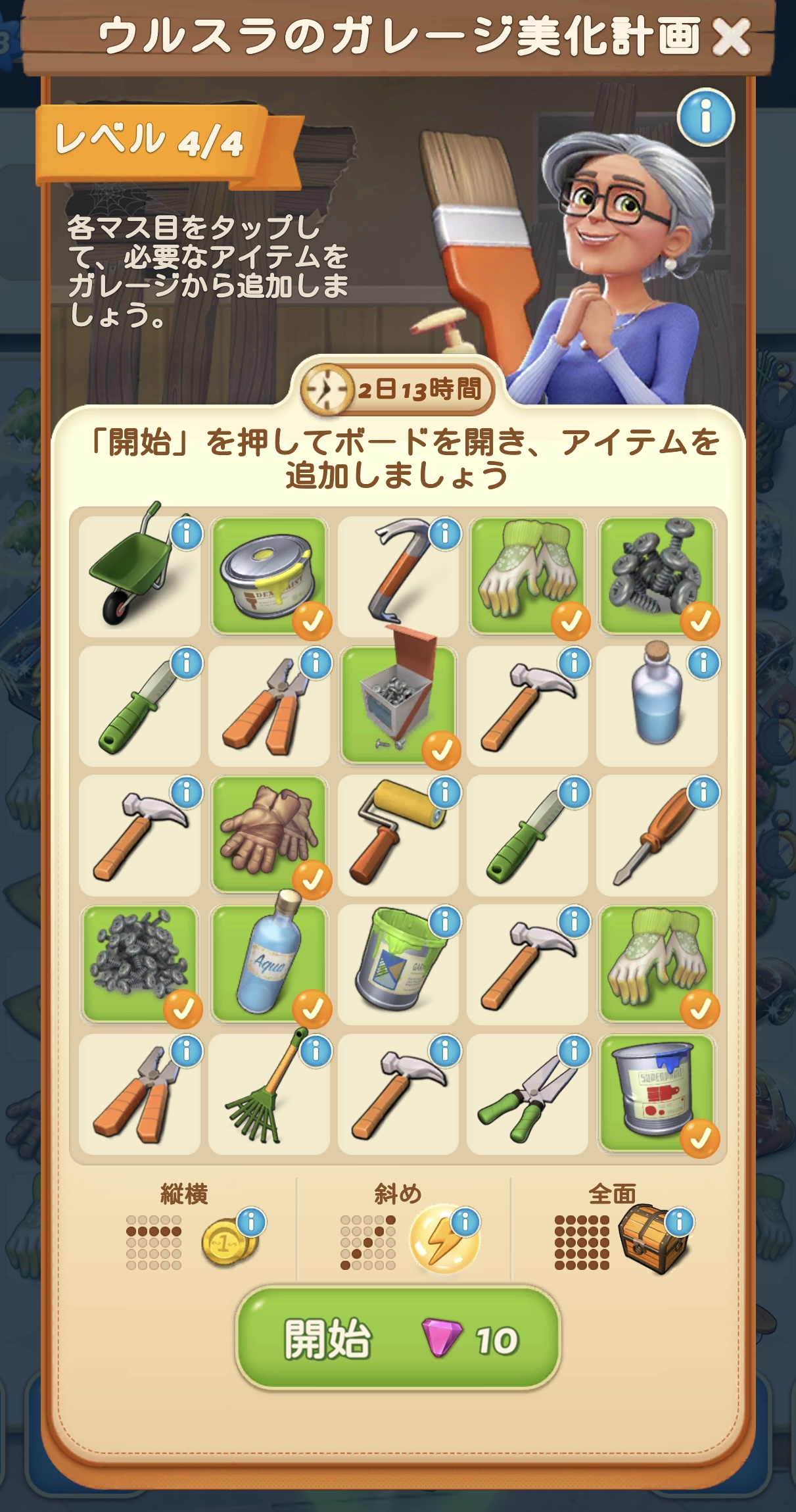Select the green garden shears tile

point(527,1094)
